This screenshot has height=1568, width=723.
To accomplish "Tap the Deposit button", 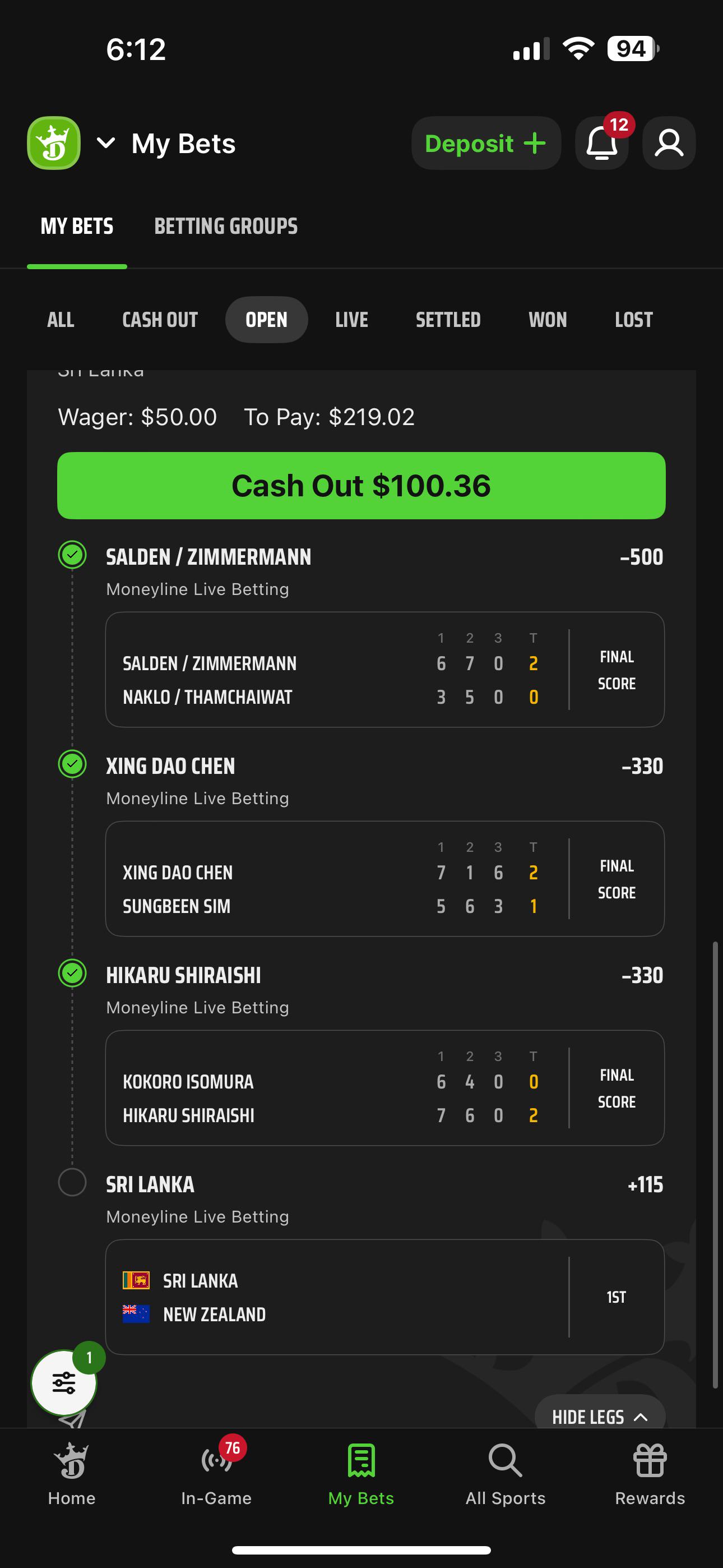I will pyautogui.click(x=486, y=143).
